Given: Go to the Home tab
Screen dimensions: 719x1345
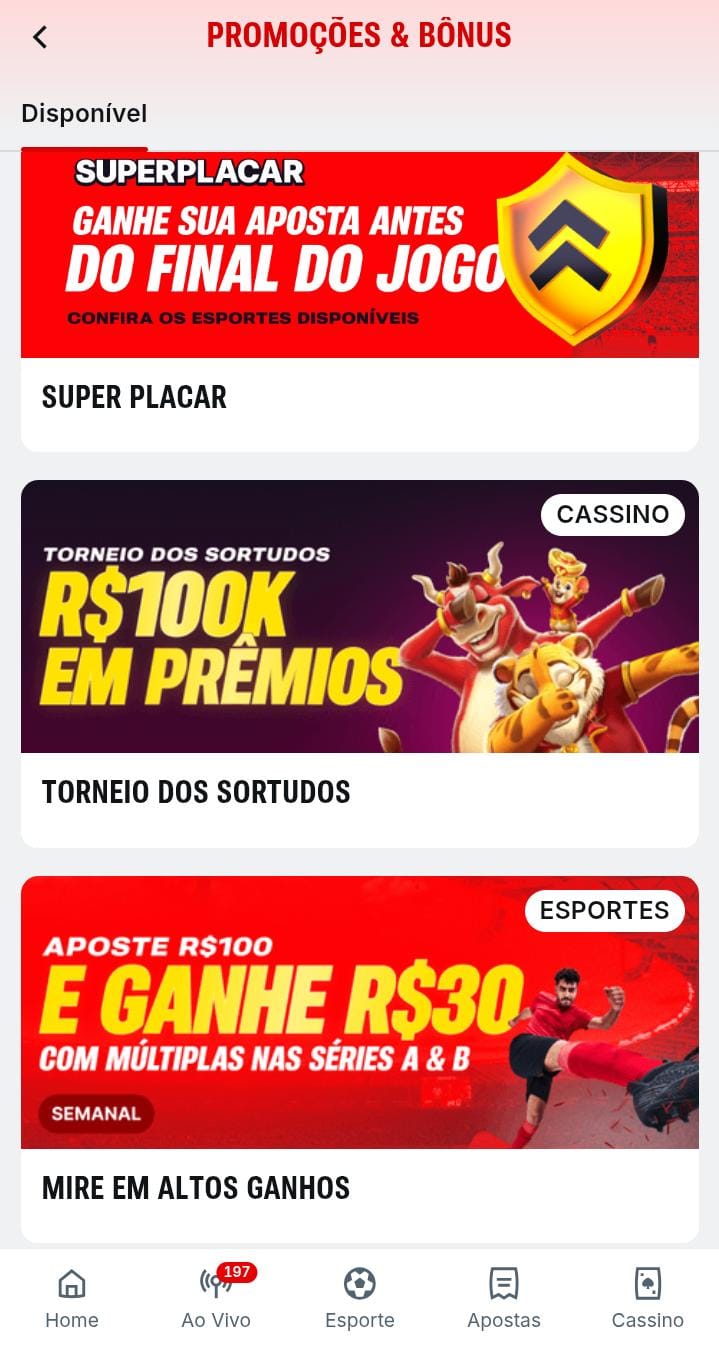Looking at the screenshot, I should (72, 1297).
